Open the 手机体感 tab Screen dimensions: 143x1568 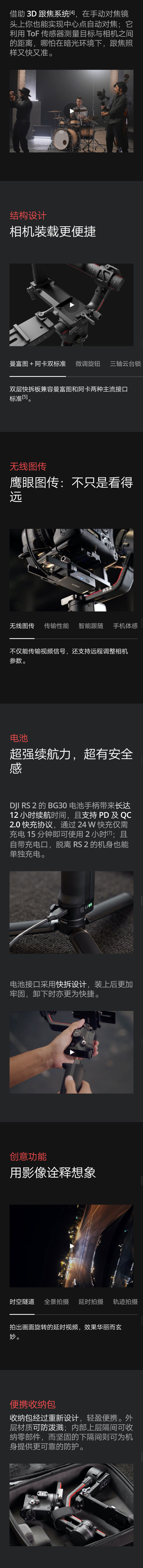tap(125, 626)
